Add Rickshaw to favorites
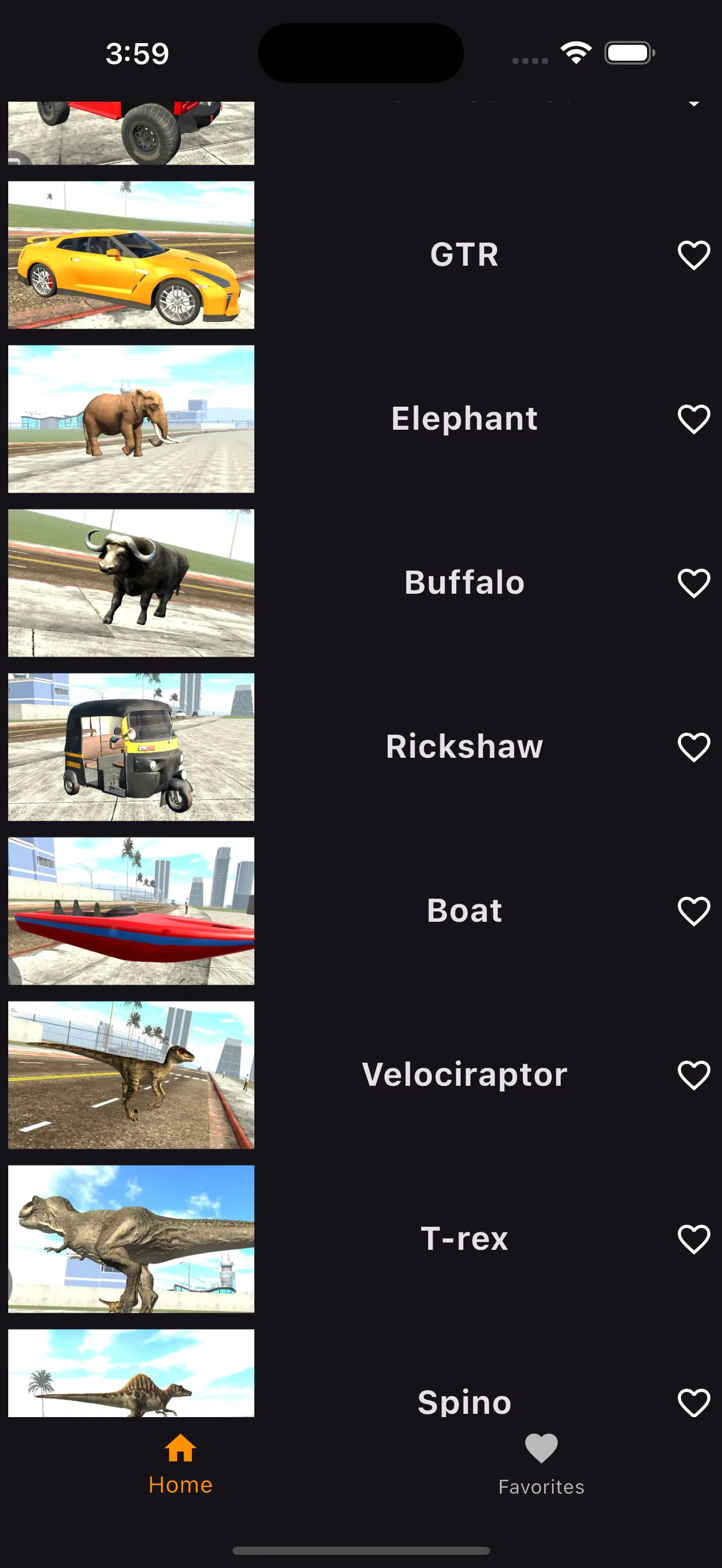Image resolution: width=722 pixels, height=1568 pixels. (694, 747)
